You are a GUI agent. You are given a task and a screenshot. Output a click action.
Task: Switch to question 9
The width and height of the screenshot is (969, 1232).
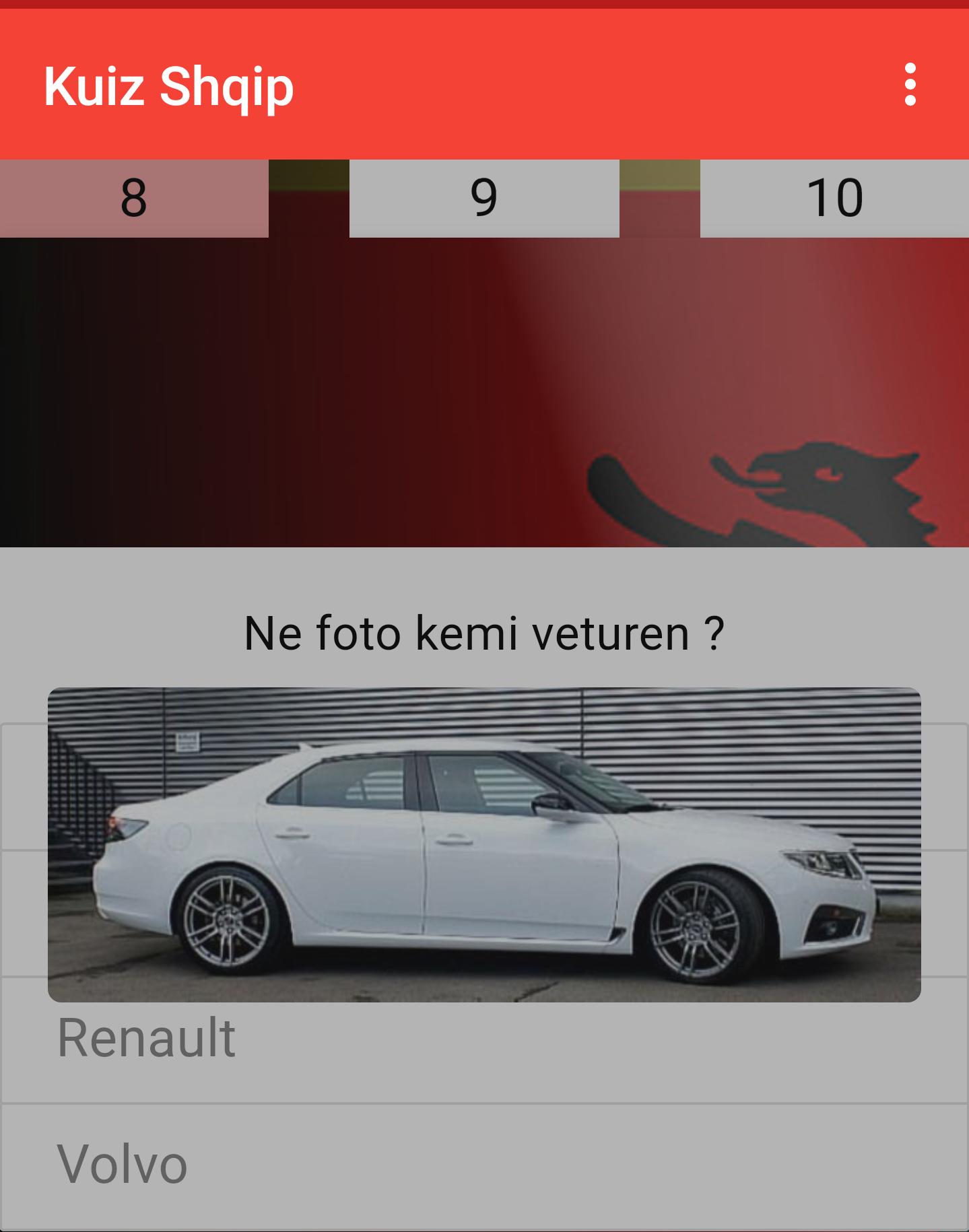[x=483, y=197]
